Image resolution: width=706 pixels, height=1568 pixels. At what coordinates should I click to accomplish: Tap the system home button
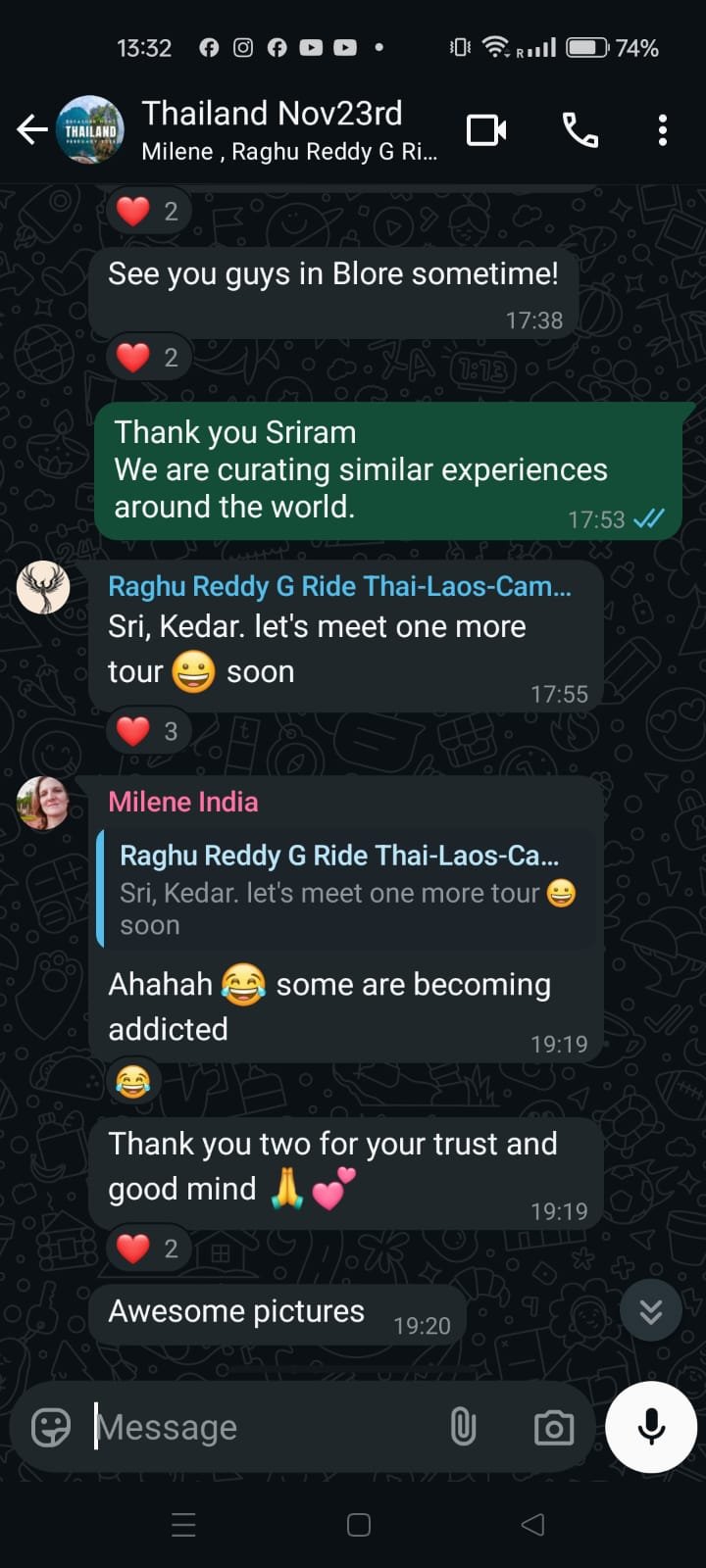[x=359, y=1525]
